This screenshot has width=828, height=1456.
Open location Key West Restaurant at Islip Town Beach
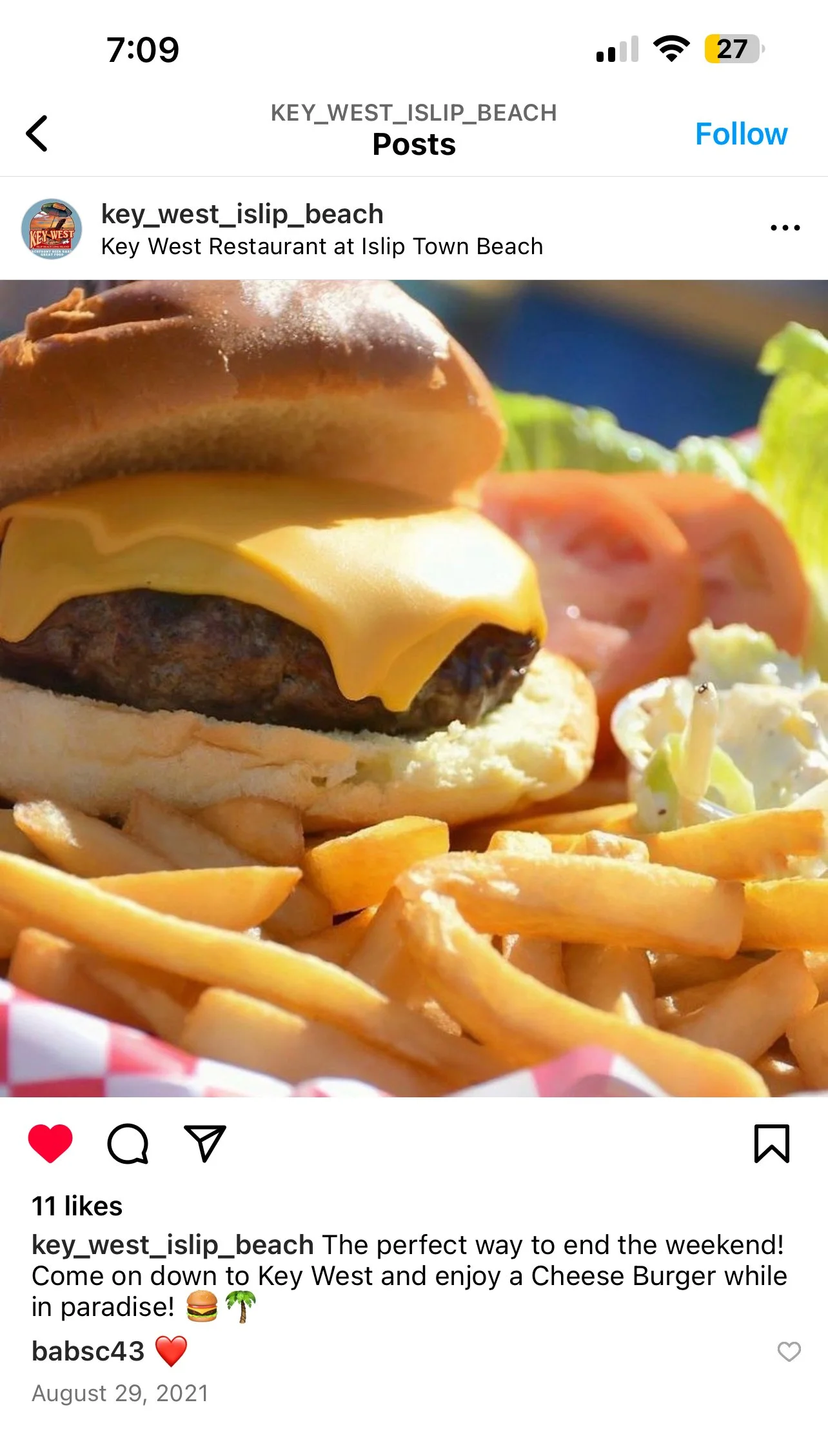(322, 246)
